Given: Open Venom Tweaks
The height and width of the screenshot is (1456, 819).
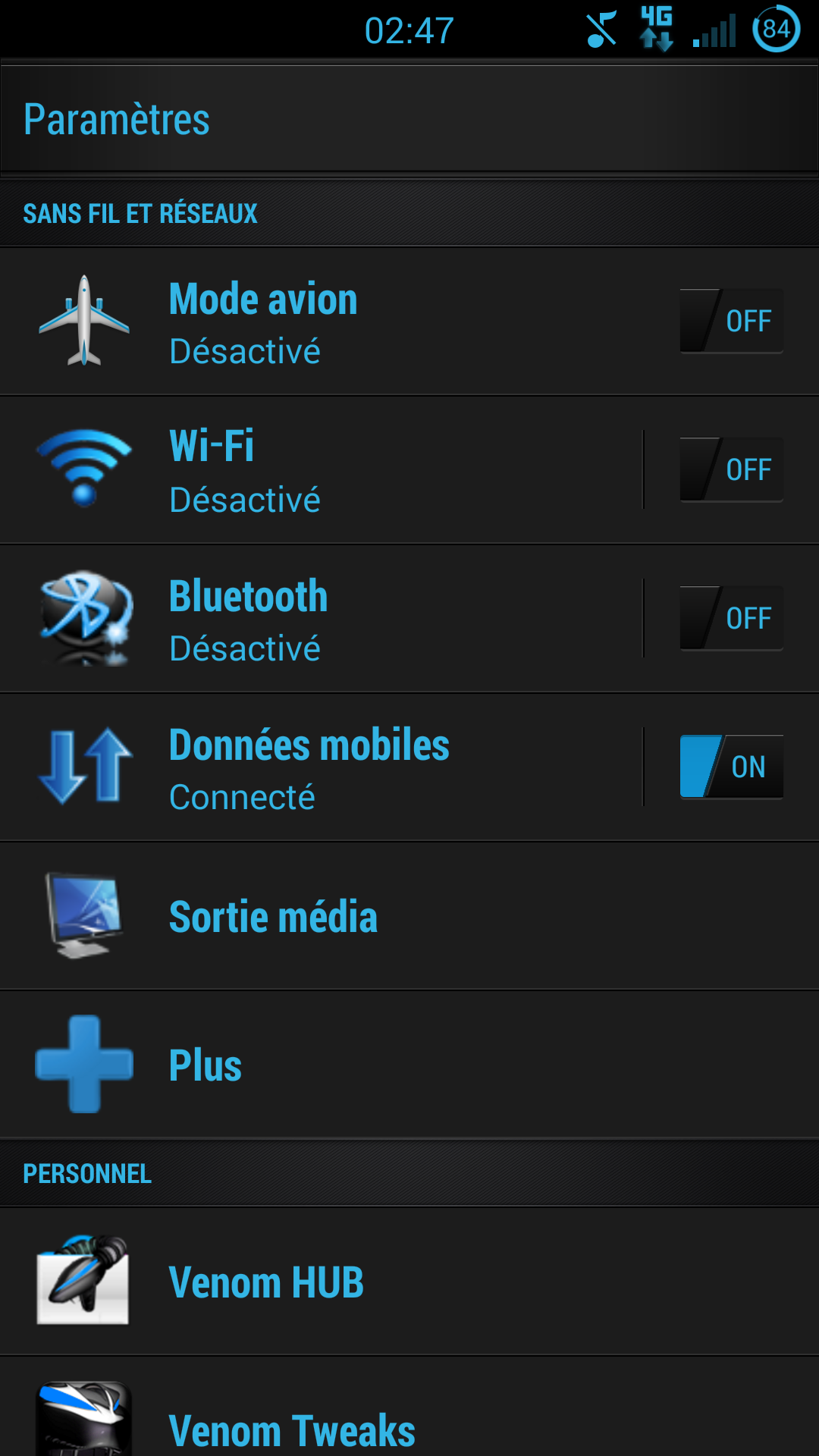Looking at the screenshot, I should 409,1426.
